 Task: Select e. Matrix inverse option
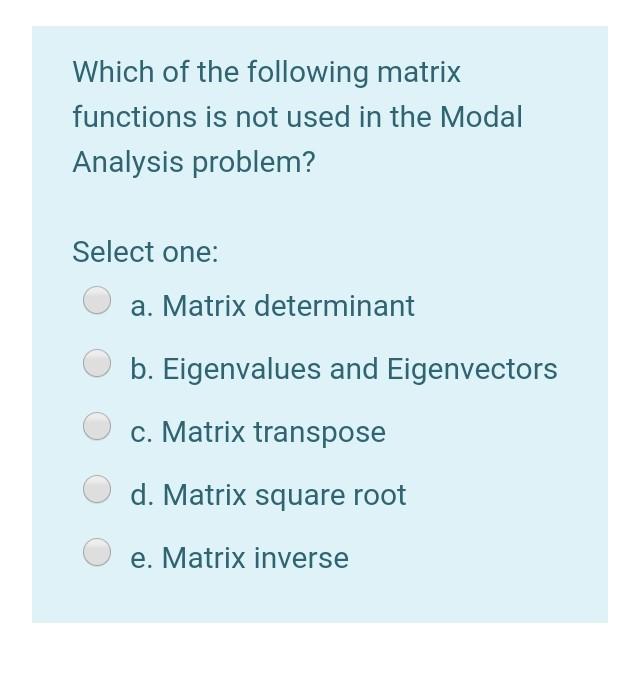point(97,552)
